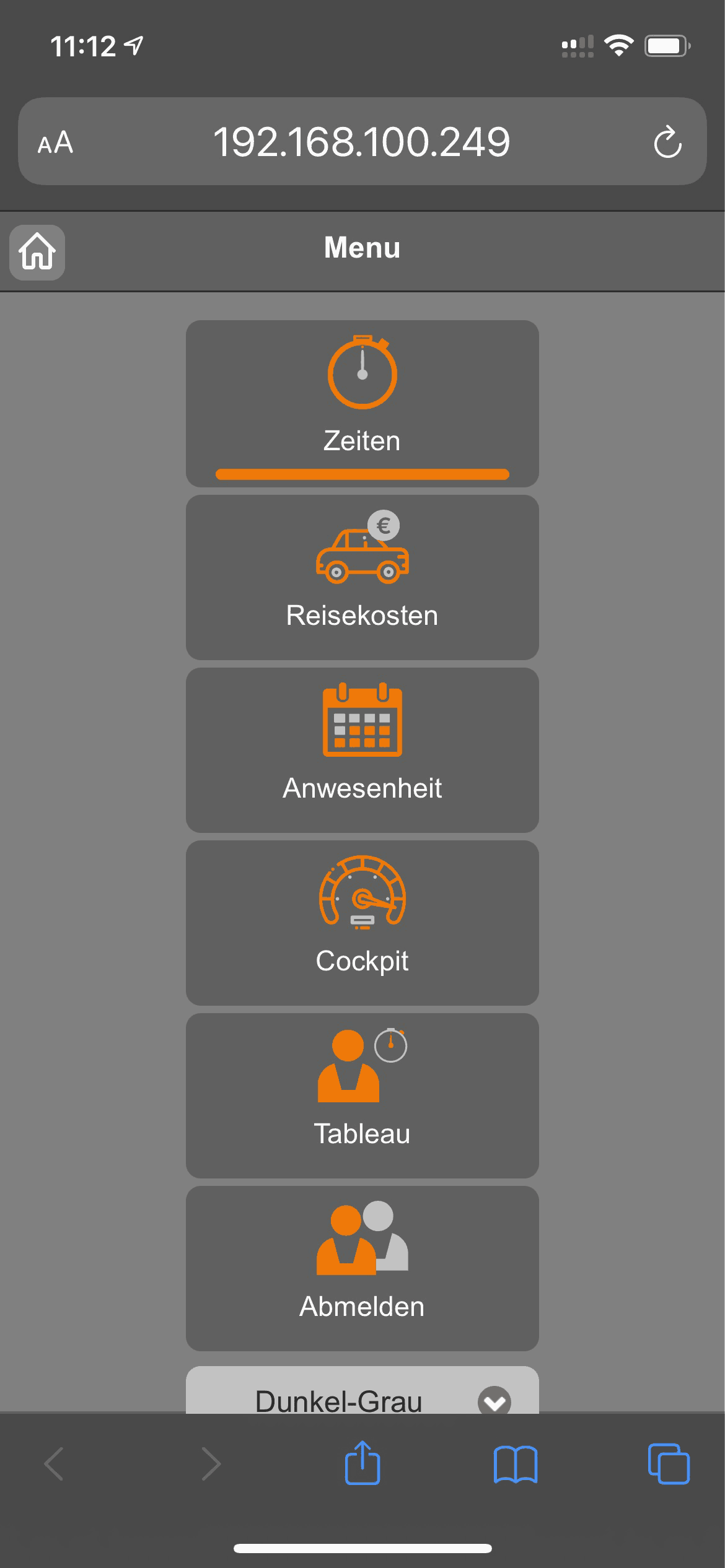This screenshot has width=725, height=1568.
Task: Reload the page in Safari
Action: tap(667, 142)
